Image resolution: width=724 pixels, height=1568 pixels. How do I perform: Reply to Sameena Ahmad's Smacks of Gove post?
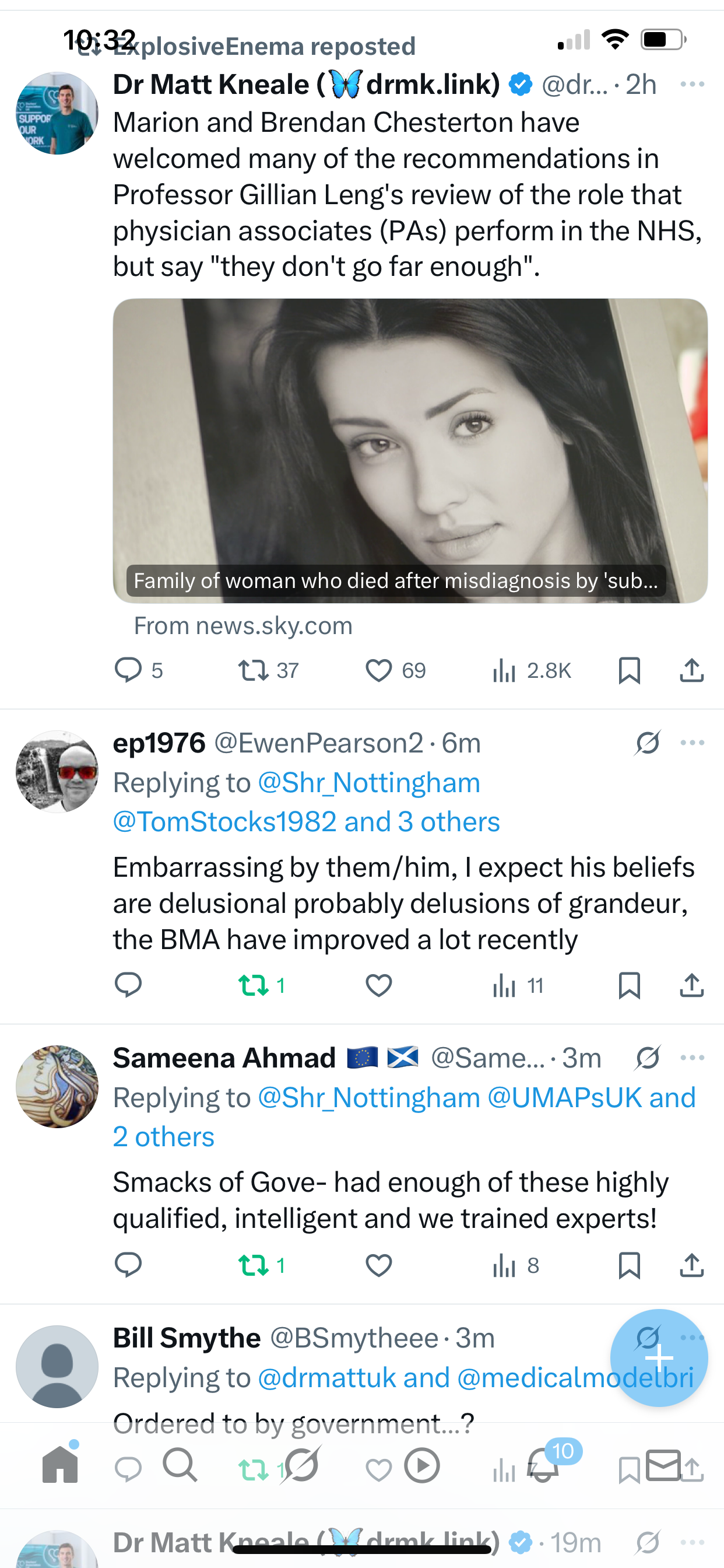(128, 1265)
